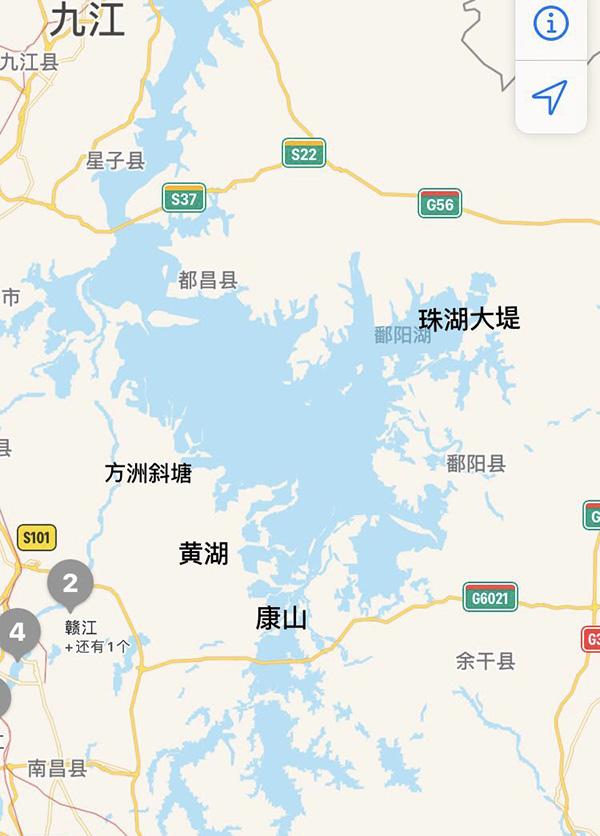Open the cluster pin marked 4

(17, 632)
